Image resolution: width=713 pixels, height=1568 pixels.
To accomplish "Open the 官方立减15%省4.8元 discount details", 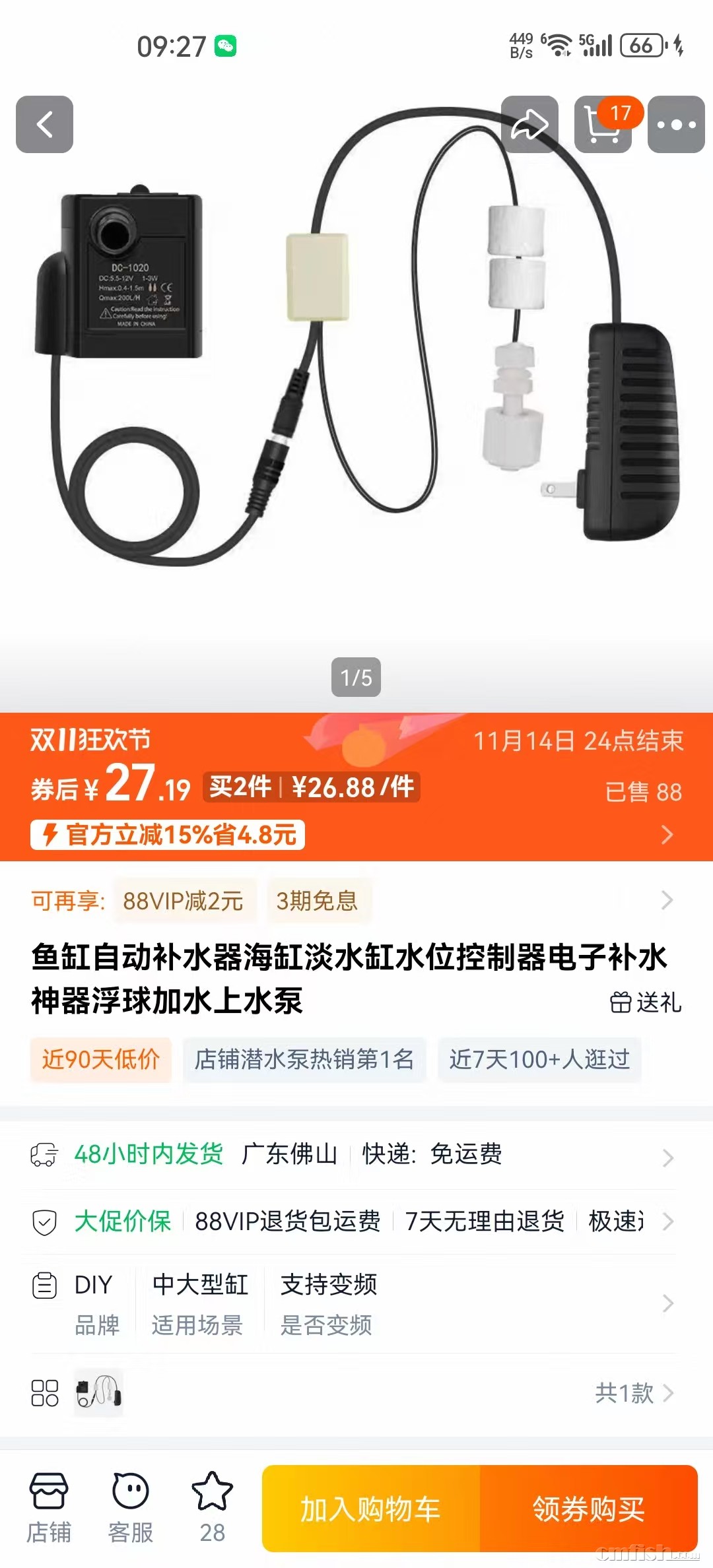I will [168, 835].
